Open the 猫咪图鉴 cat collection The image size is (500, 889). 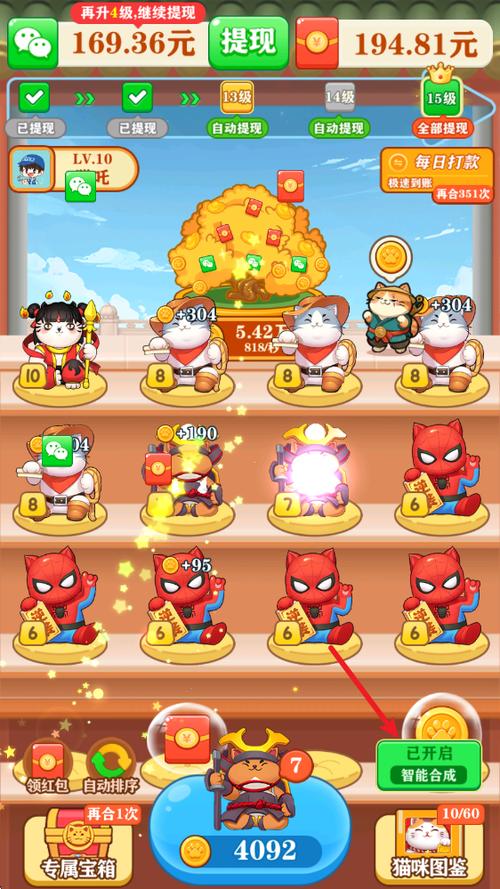tap(429, 845)
